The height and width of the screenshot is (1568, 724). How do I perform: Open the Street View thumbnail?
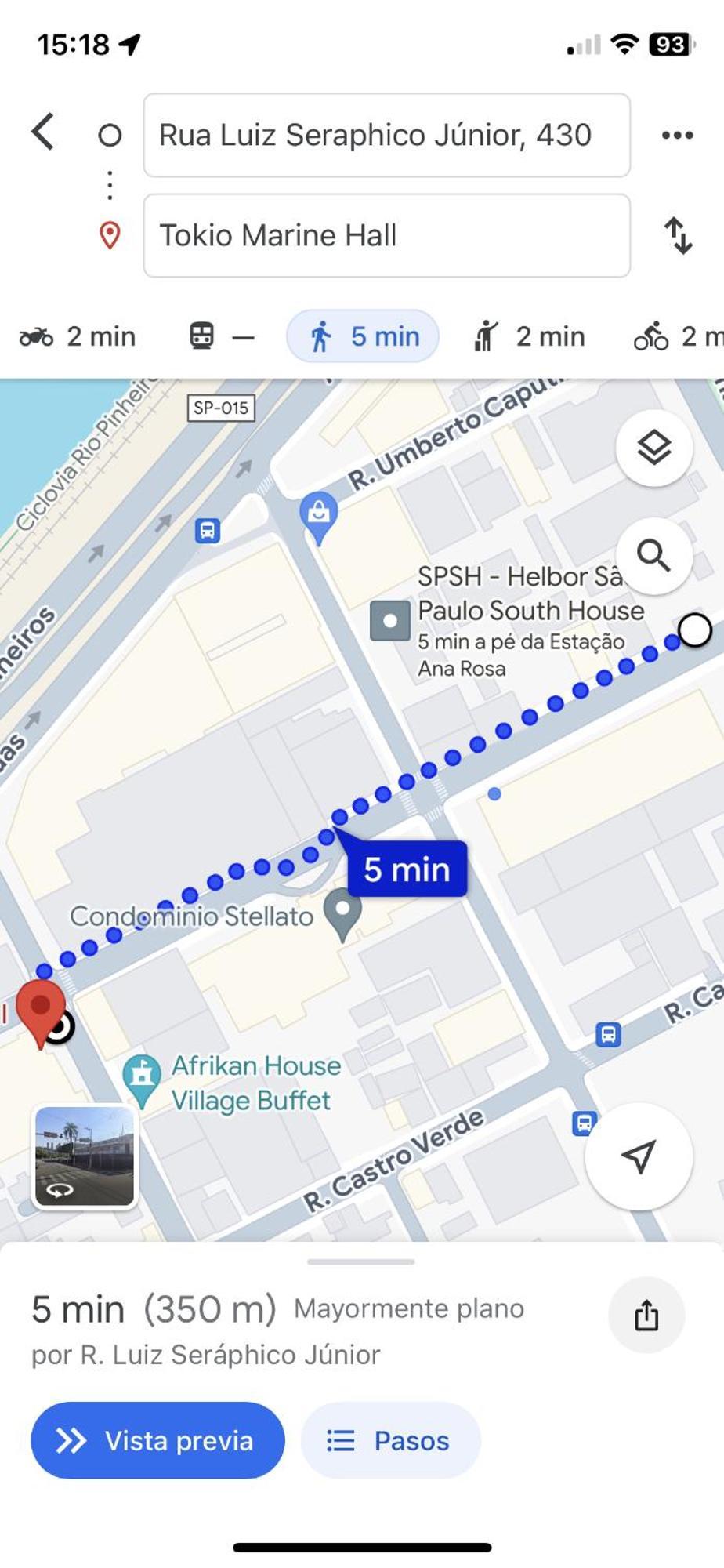[x=85, y=1156]
